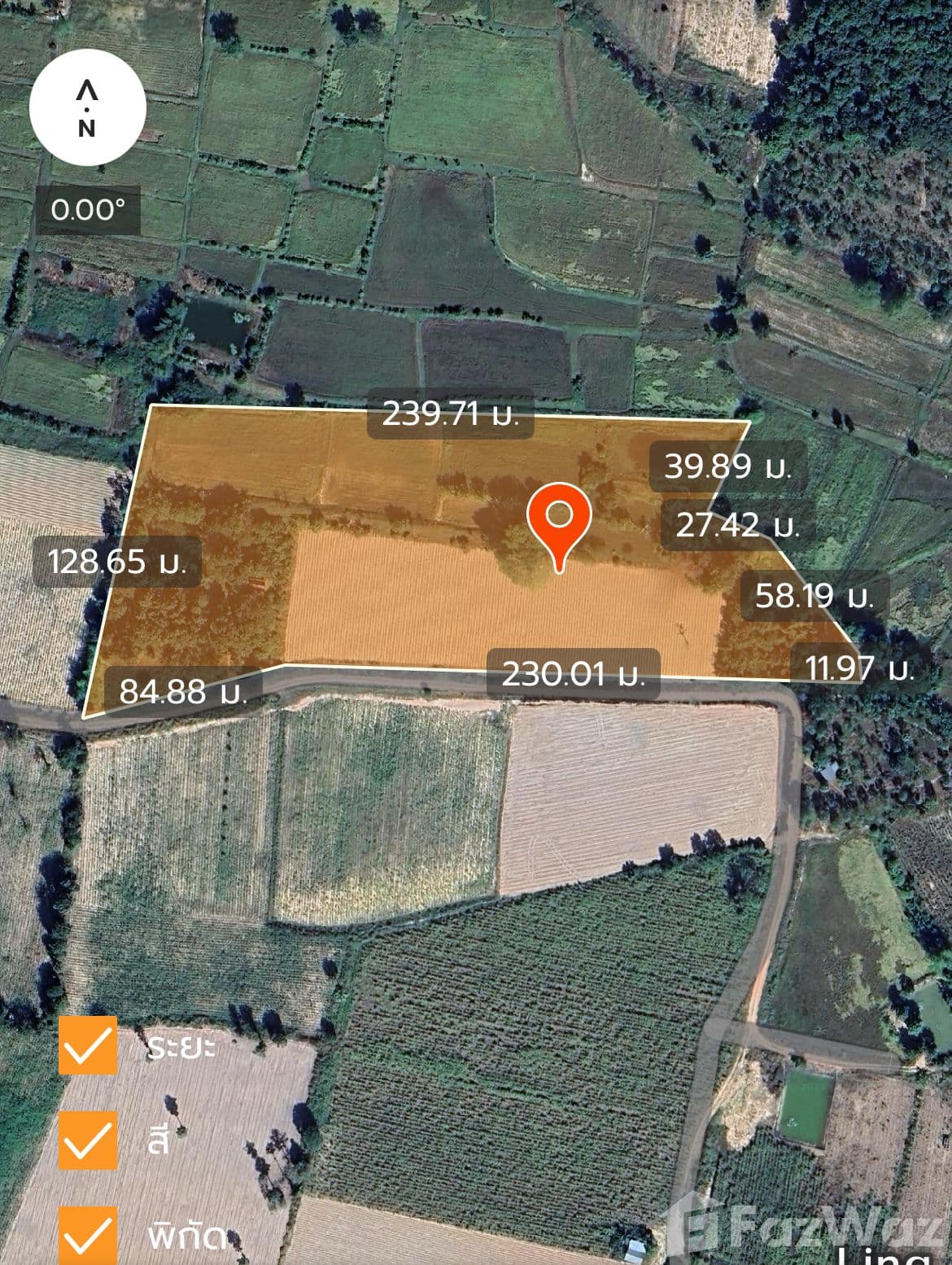Image resolution: width=952 pixels, height=1265 pixels.
Task: Disable the พิกัด coordinates checkbox
Action: [88, 1235]
